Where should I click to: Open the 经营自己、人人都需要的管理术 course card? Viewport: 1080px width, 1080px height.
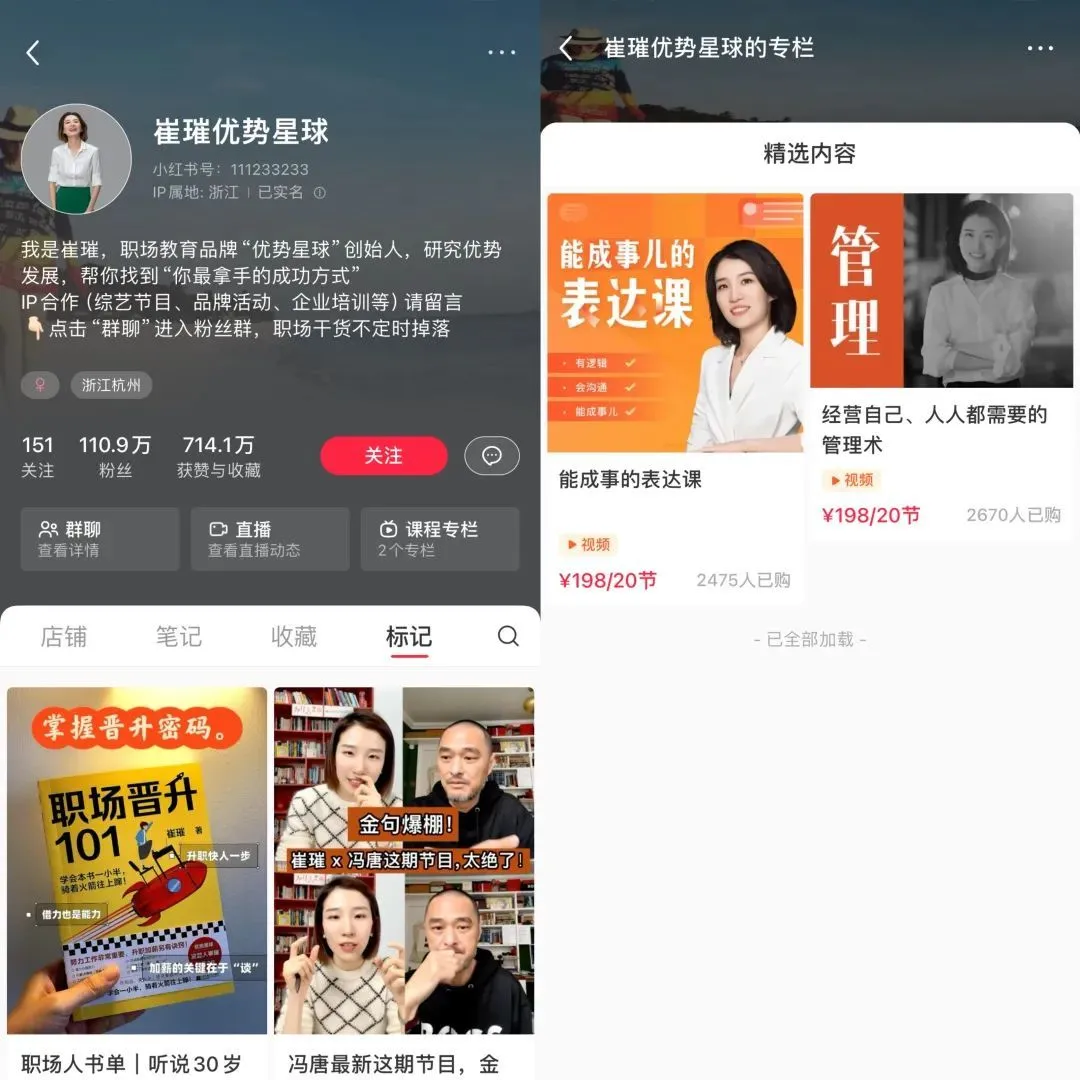(941, 365)
